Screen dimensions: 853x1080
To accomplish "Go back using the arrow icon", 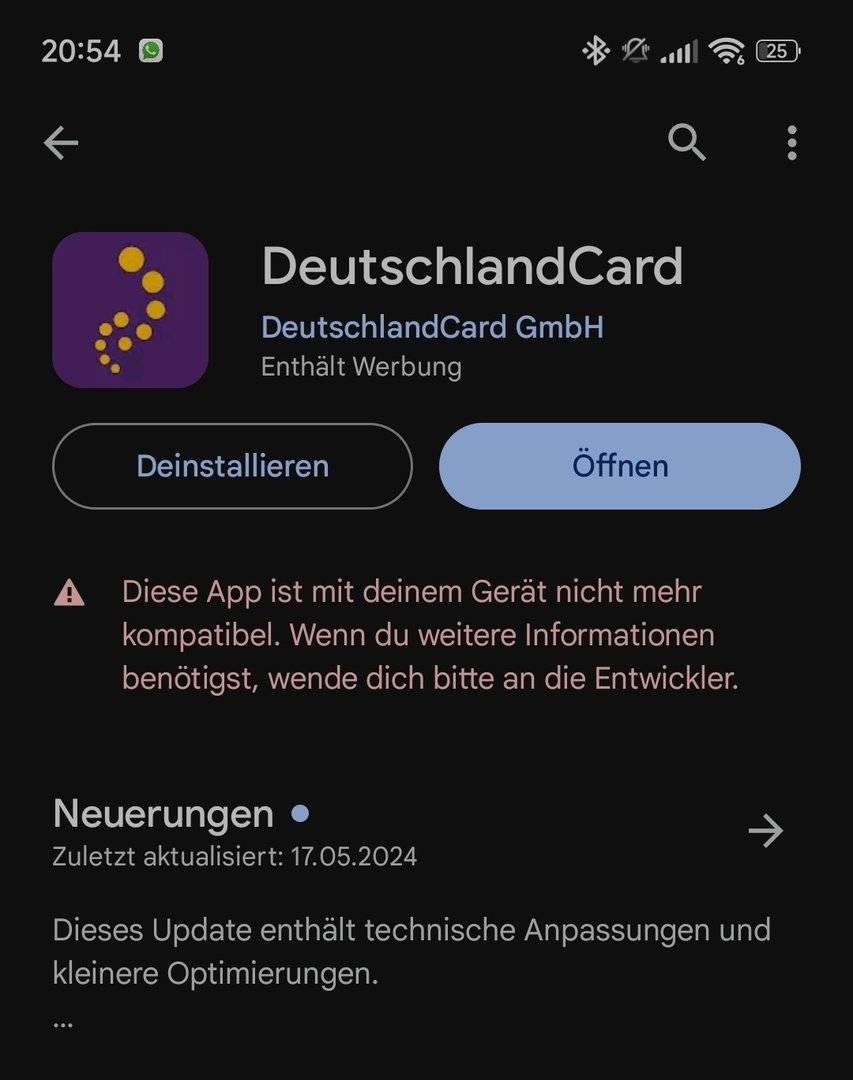I will coord(61,144).
